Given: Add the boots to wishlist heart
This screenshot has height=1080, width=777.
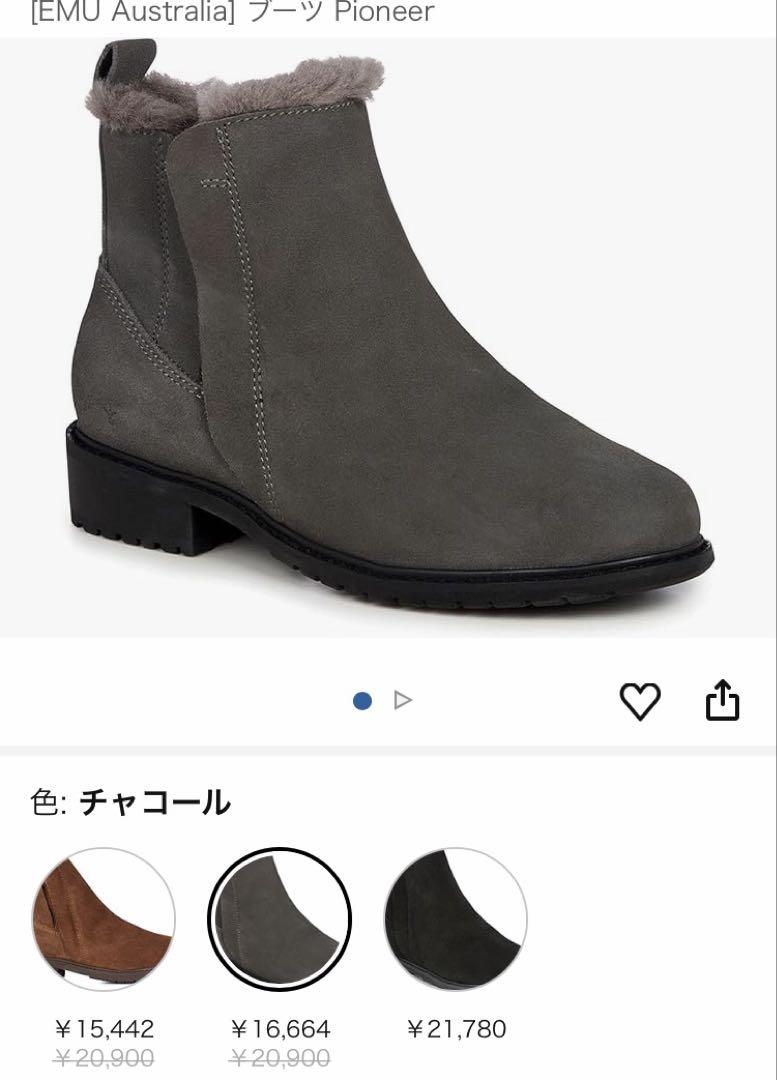Looking at the screenshot, I should pyautogui.click(x=640, y=701).
